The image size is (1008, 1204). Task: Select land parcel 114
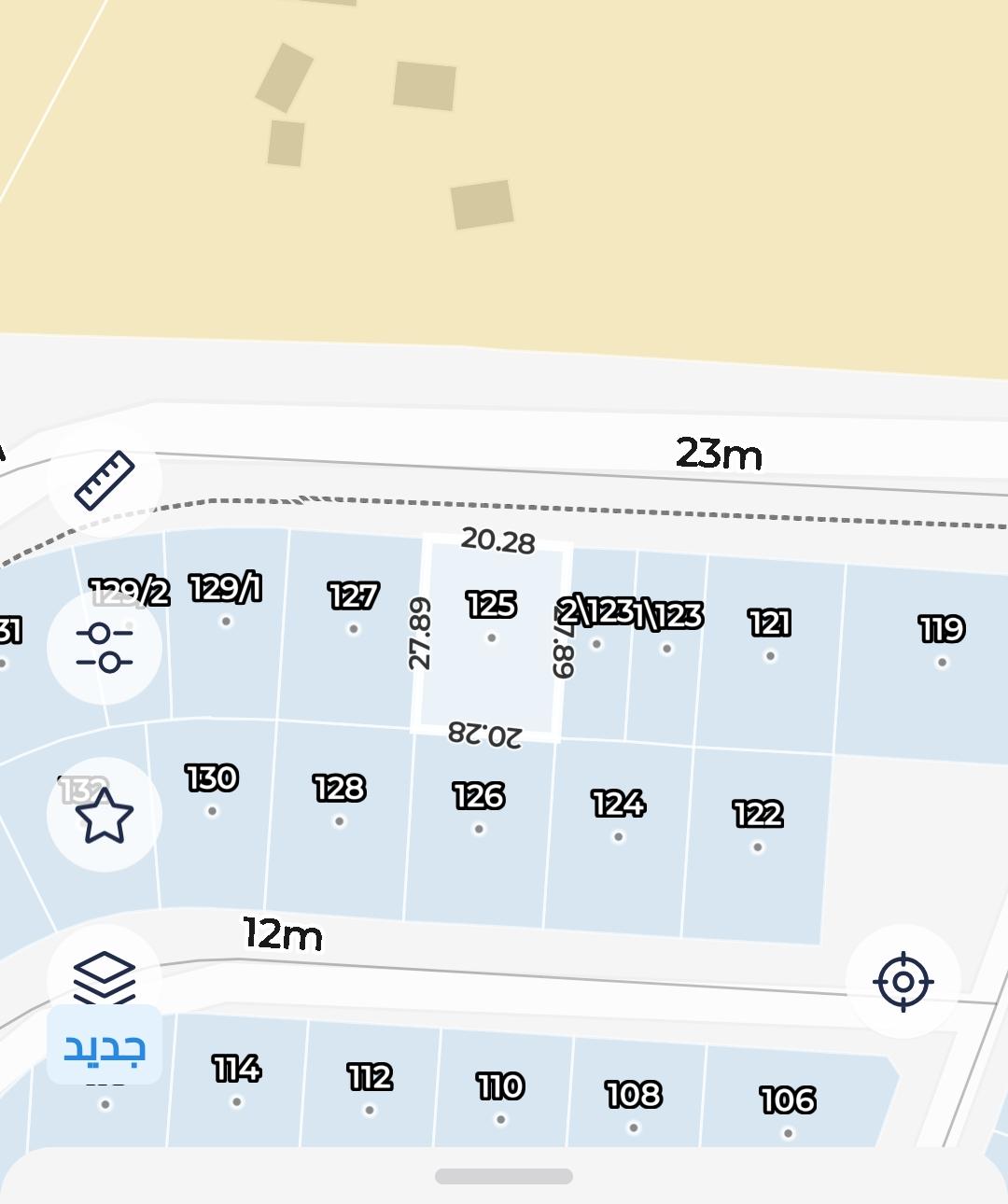(237, 1069)
